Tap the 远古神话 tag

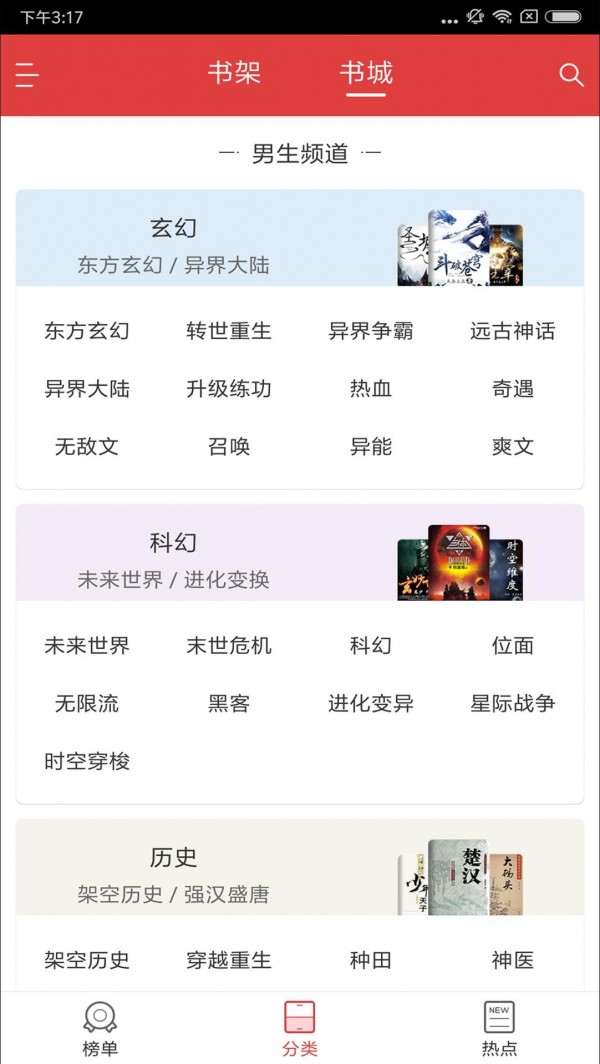(x=513, y=331)
